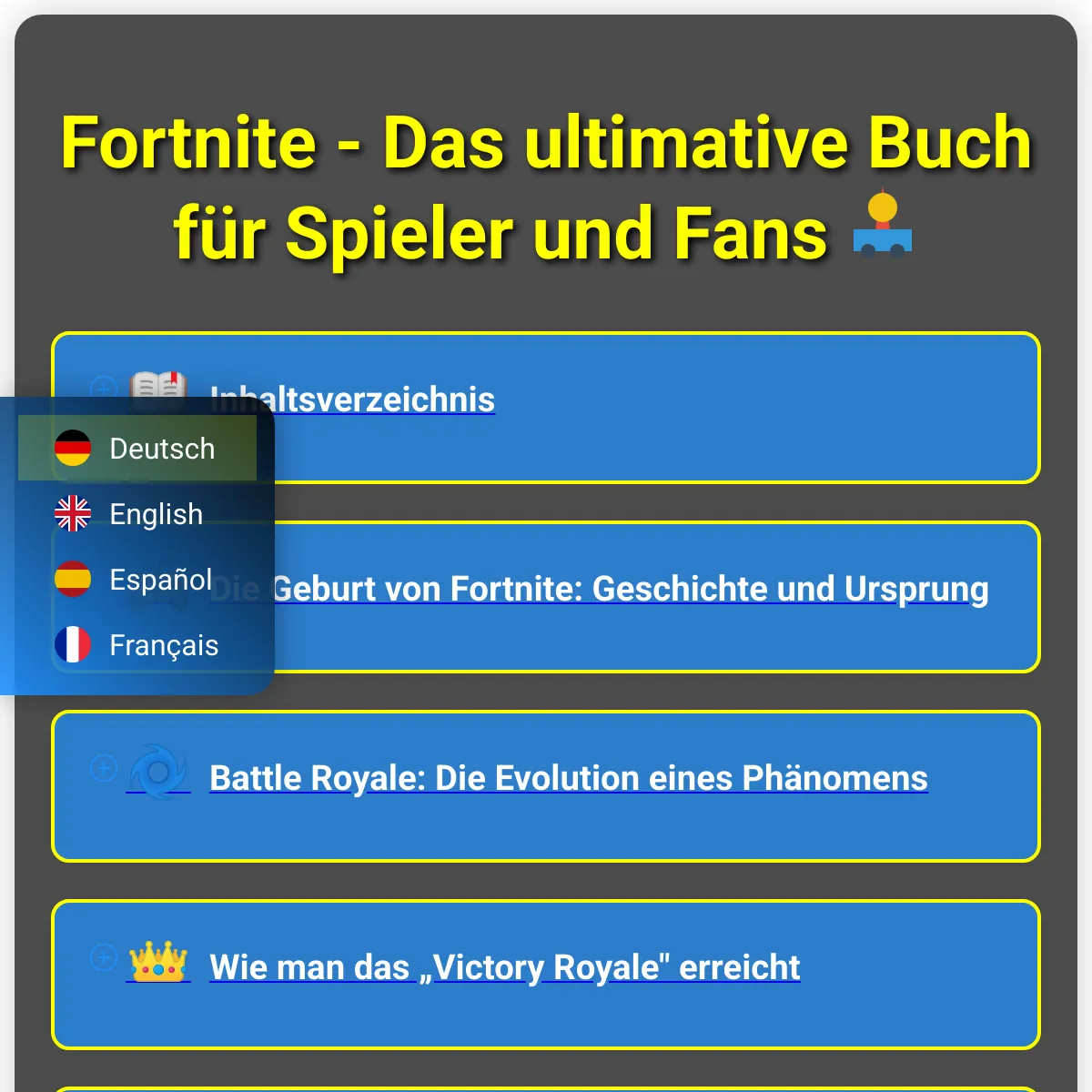This screenshot has height=1092, width=1092.
Task: Expand the Battle Royale section plus icon
Action: pos(104,769)
